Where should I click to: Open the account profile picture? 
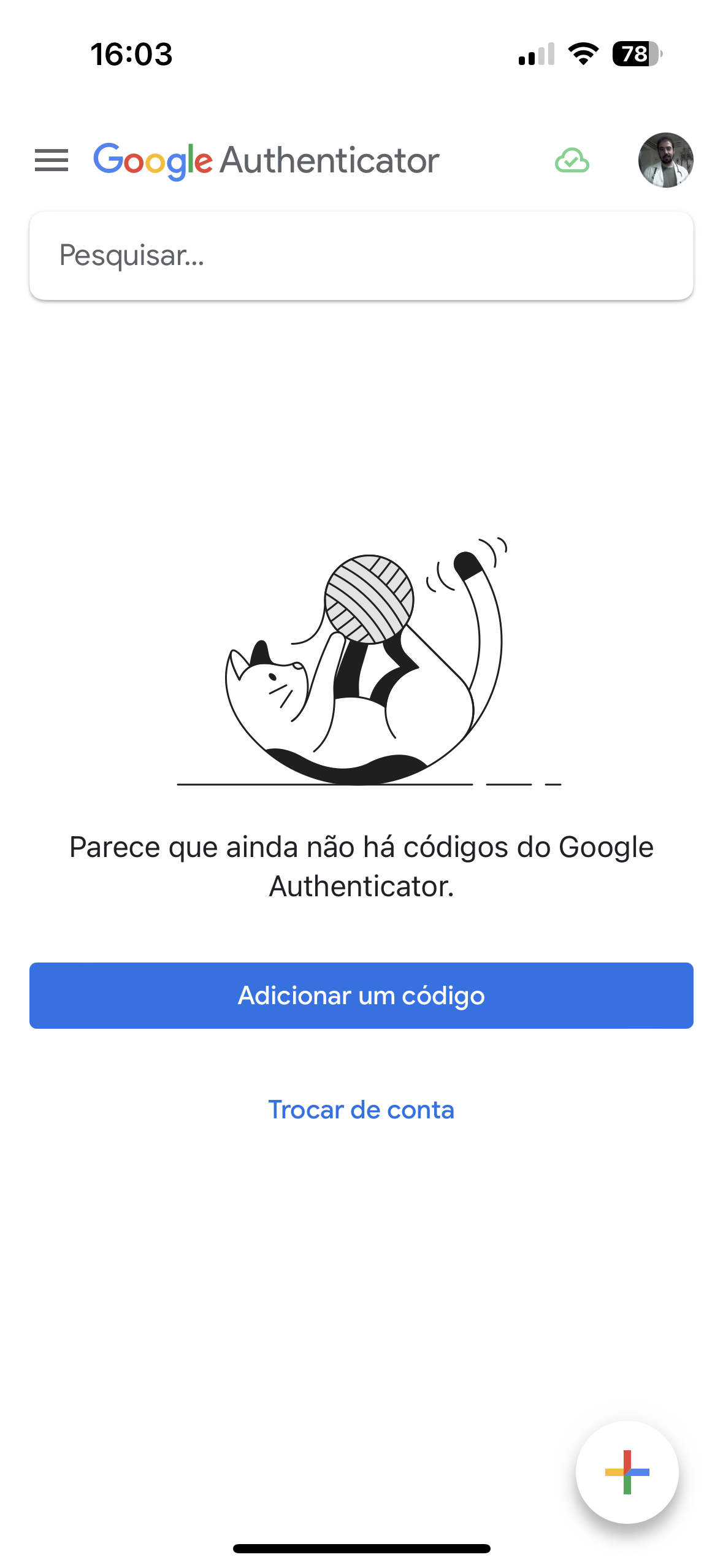pos(665,160)
